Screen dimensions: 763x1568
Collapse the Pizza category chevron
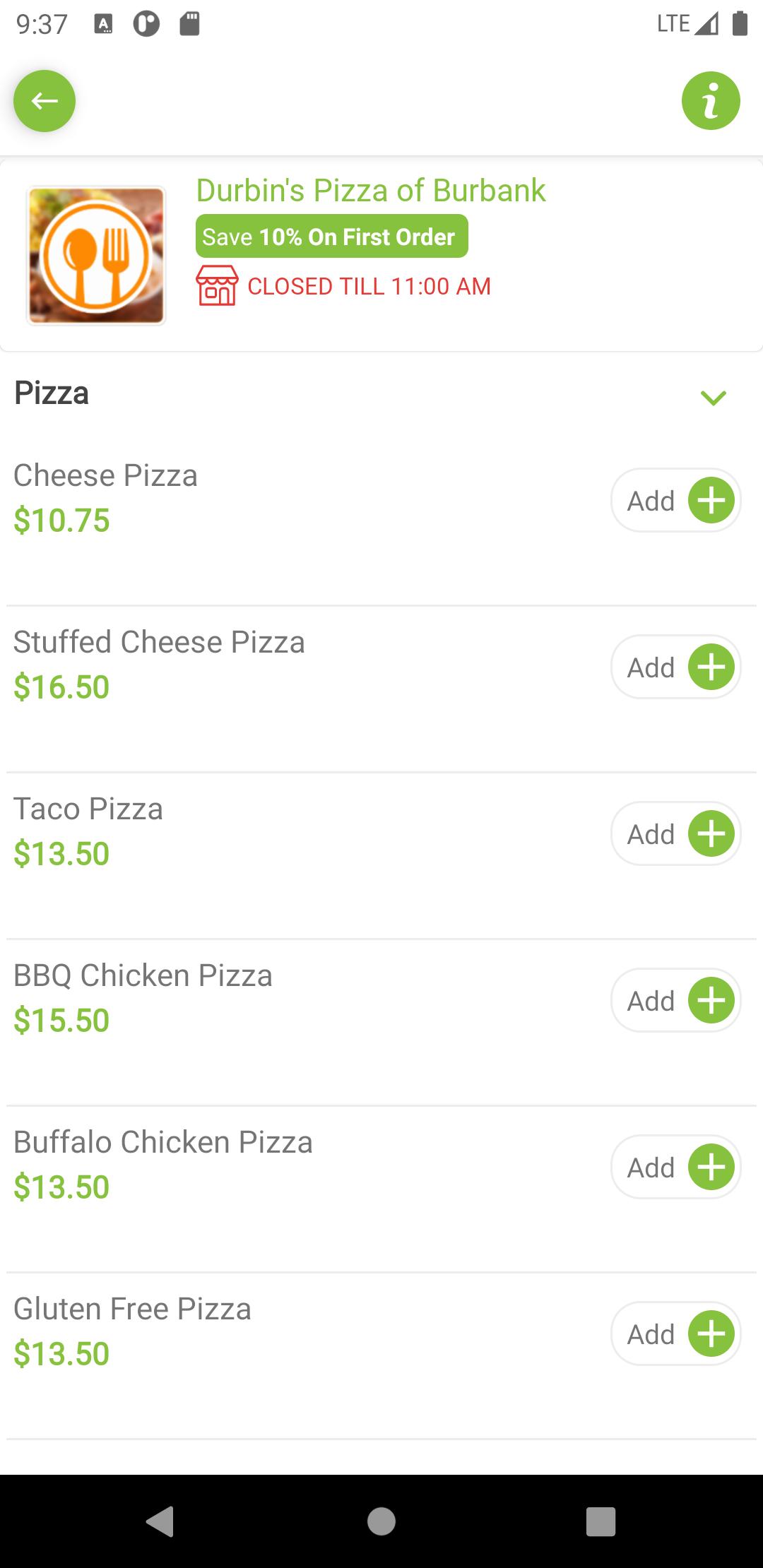coord(713,398)
